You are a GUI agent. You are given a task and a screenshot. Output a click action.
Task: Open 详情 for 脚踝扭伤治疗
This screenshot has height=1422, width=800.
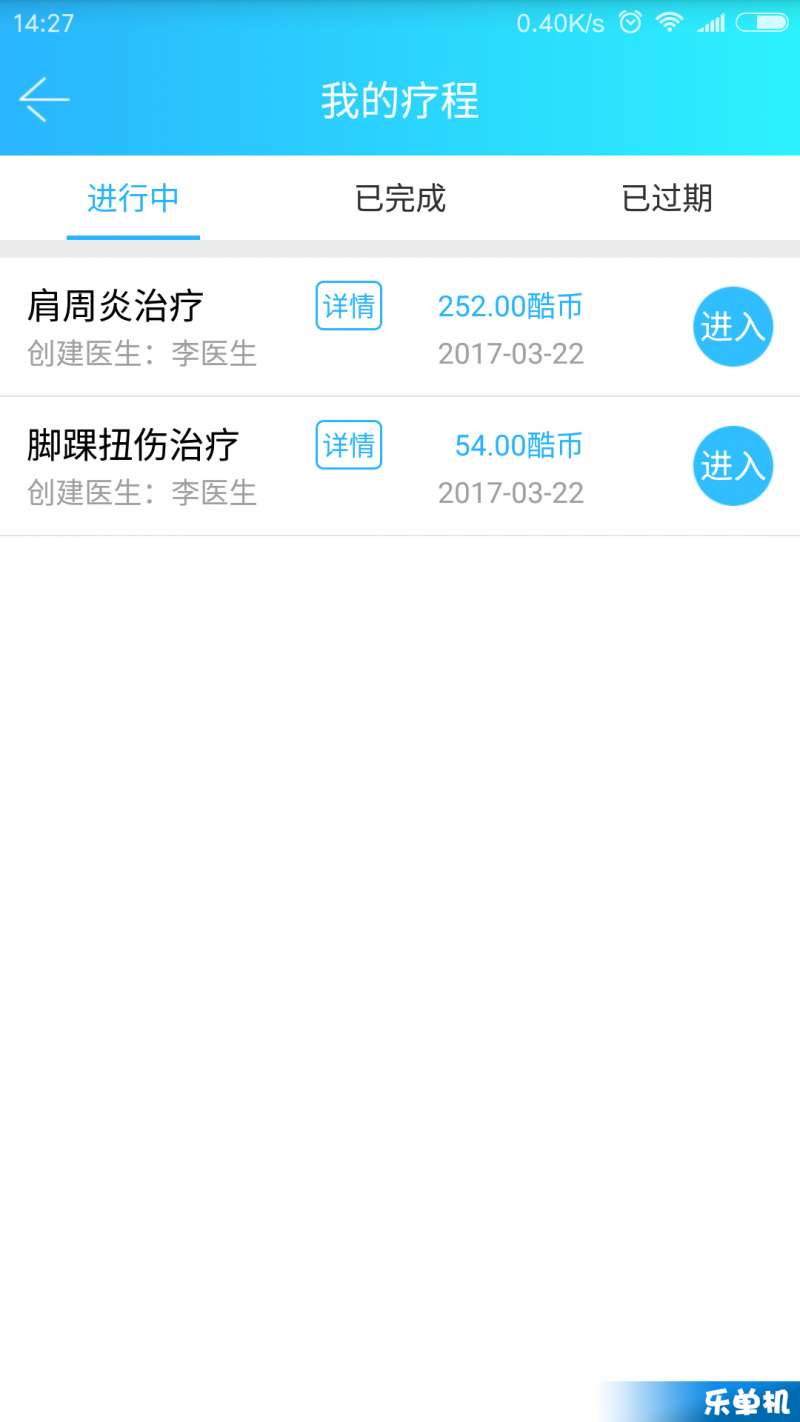tap(349, 445)
